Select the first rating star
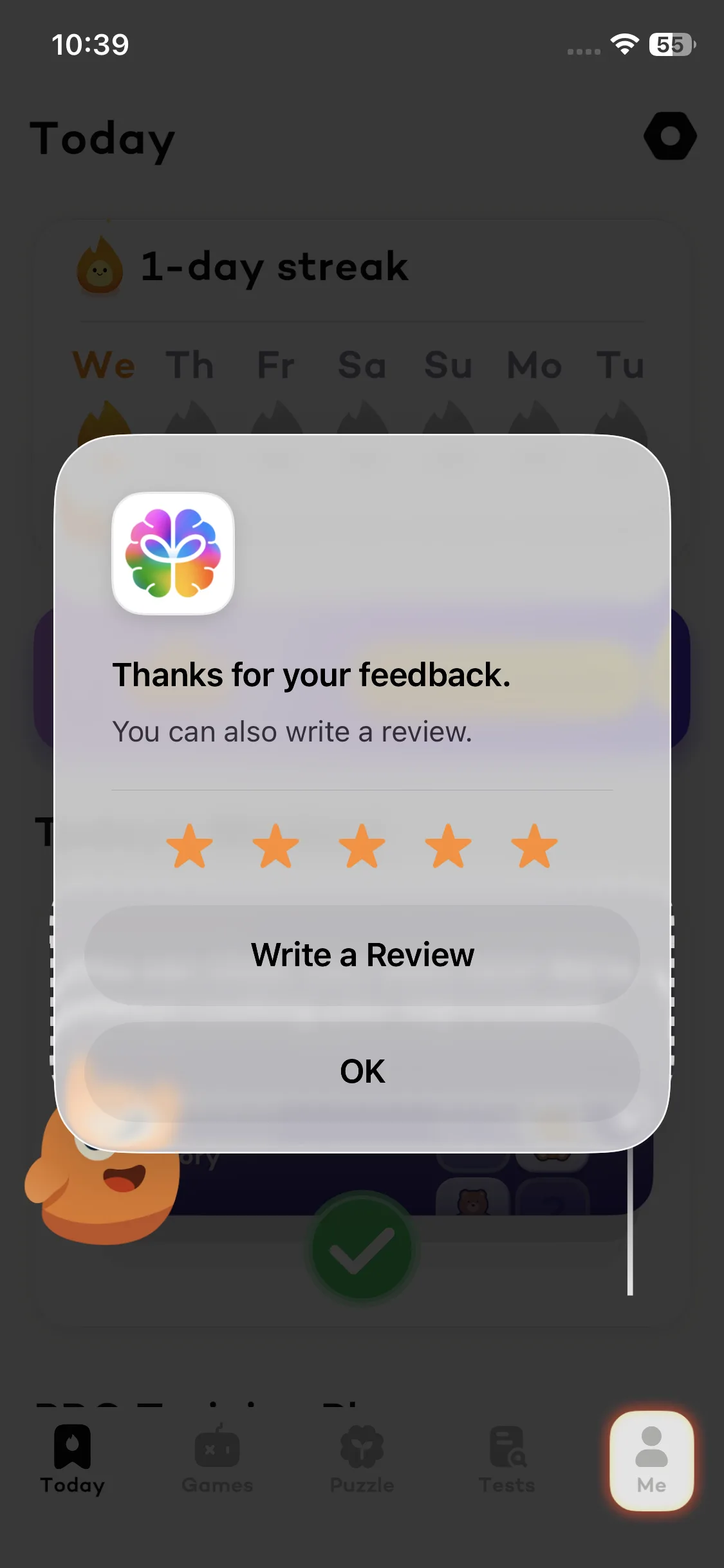 (x=189, y=846)
